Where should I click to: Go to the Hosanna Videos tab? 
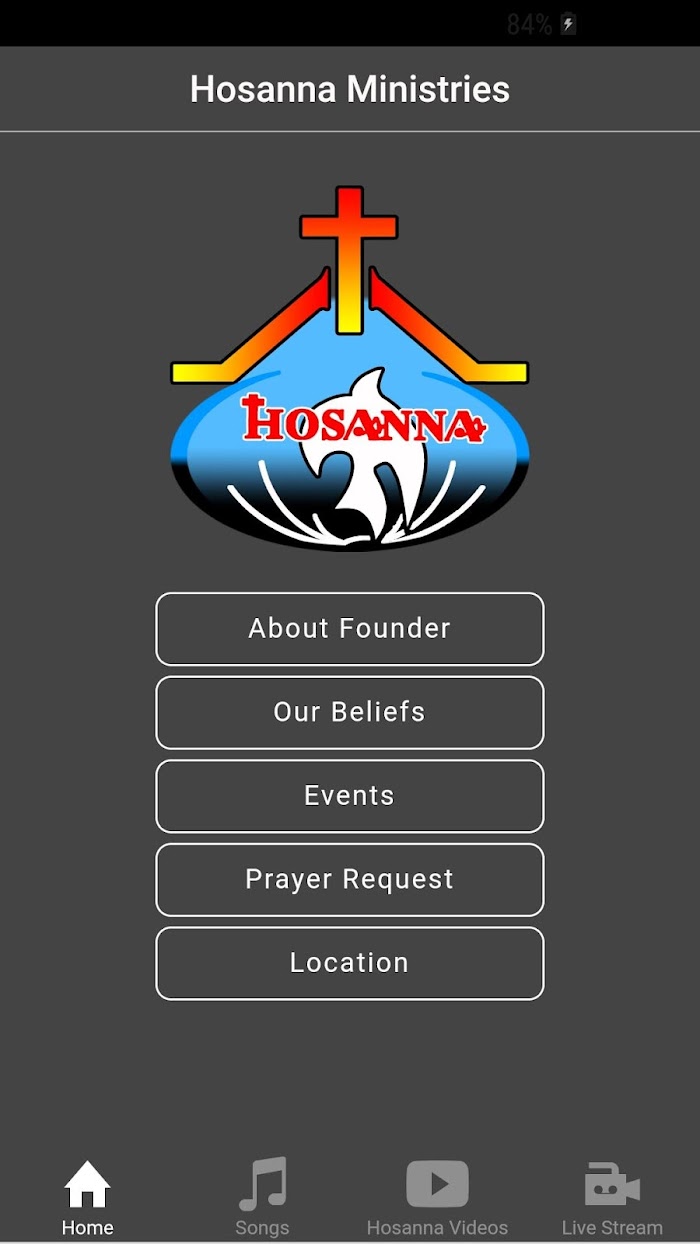437,1198
